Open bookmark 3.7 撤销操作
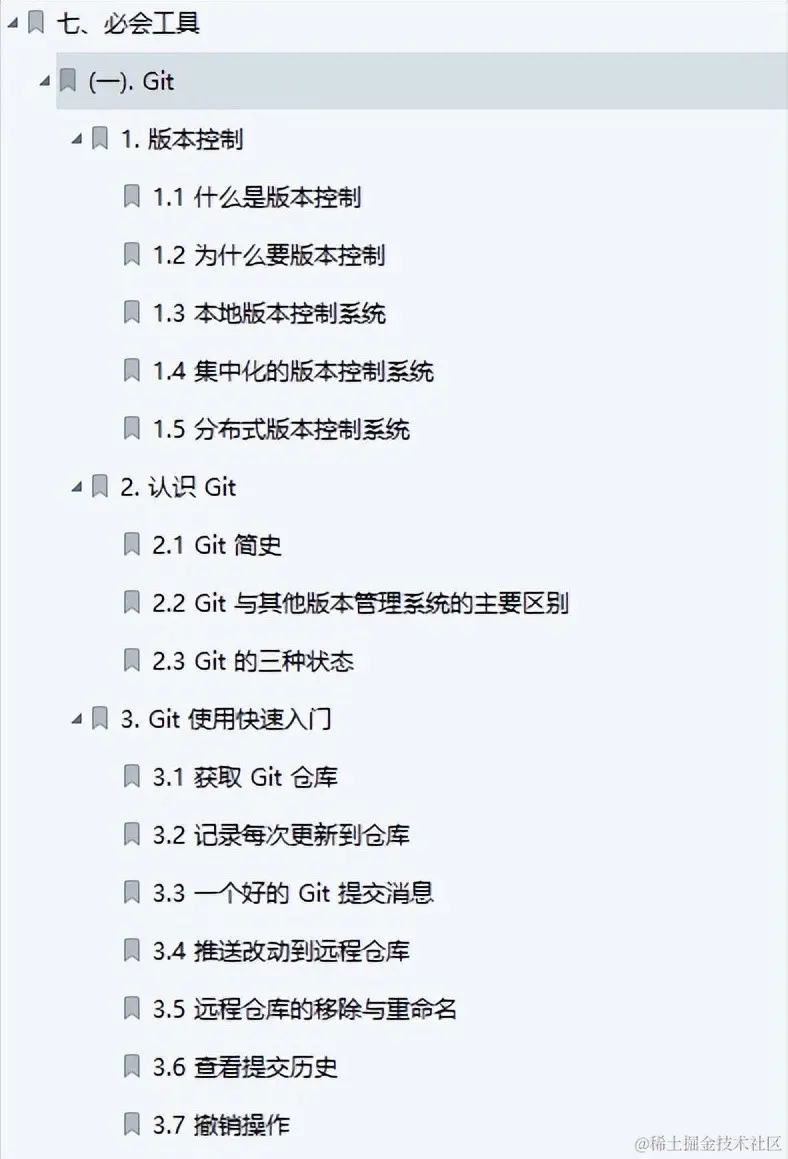Screen dimensions: 788x1159 [220, 1125]
